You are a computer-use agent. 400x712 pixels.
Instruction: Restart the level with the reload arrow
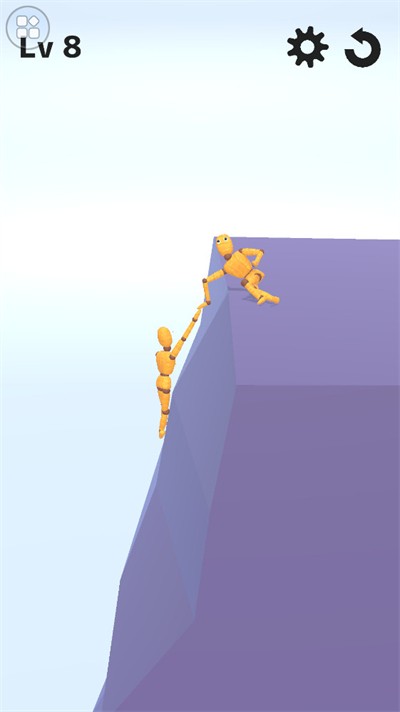pos(363,47)
